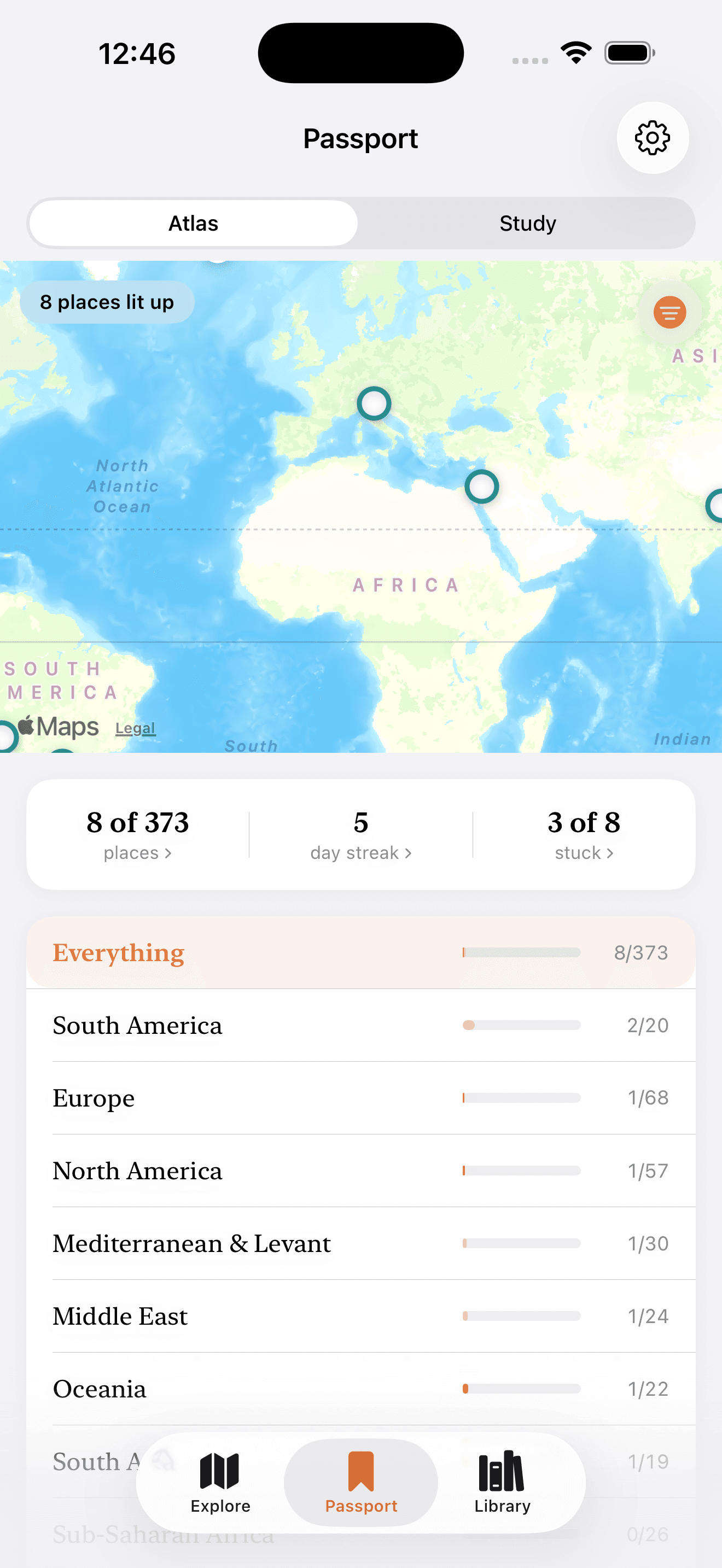Show the 3 of 8 stuck places
The height and width of the screenshot is (1568, 722).
[584, 834]
